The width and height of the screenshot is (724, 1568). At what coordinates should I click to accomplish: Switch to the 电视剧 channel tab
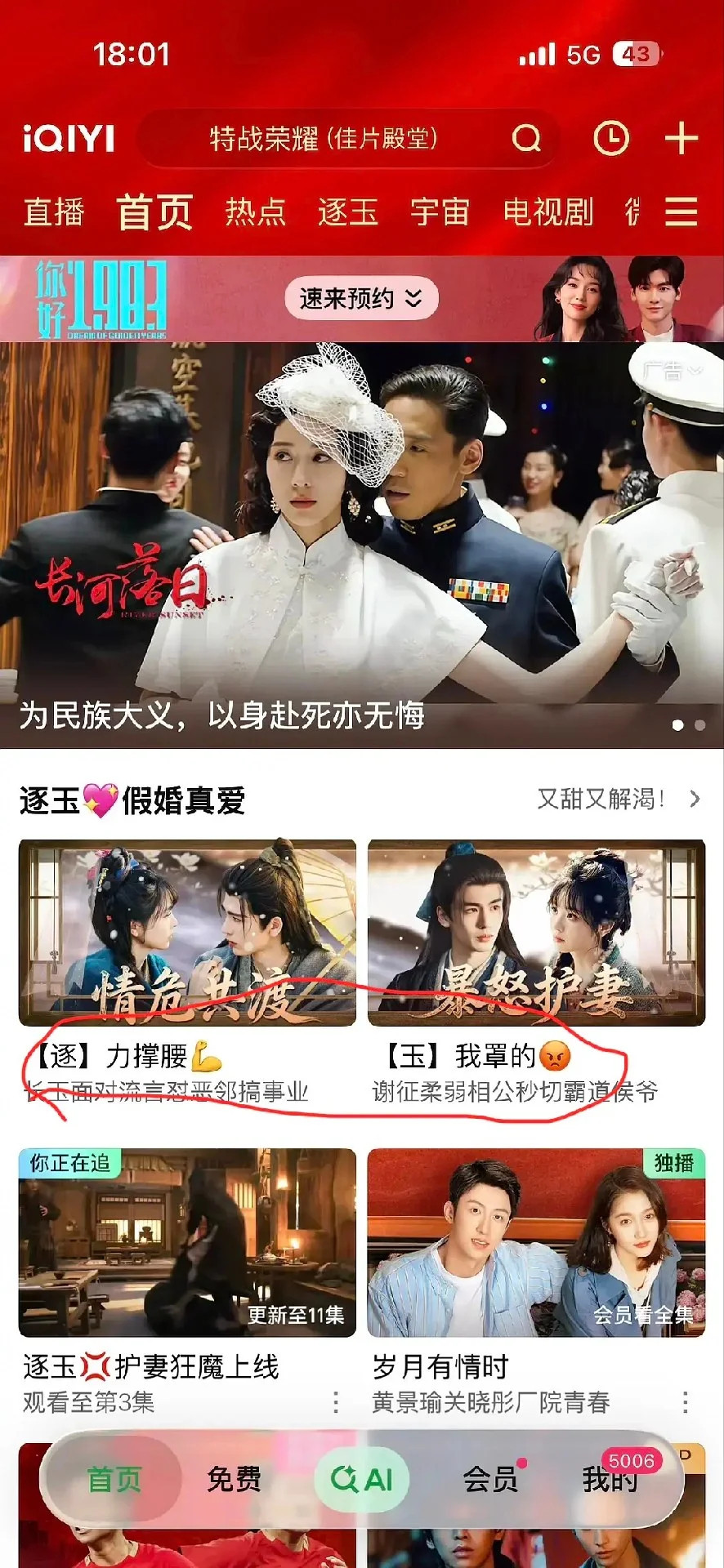pos(549,212)
